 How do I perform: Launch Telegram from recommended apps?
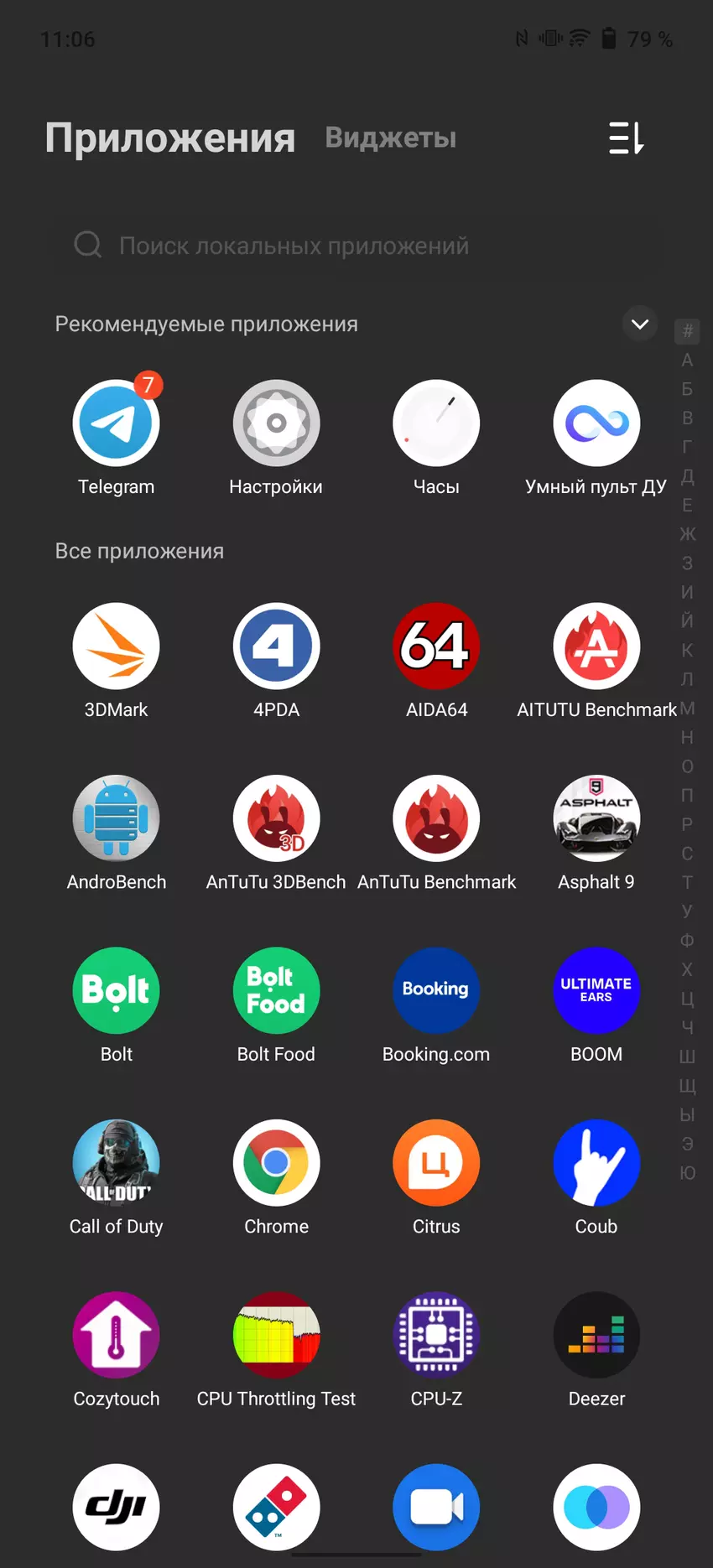116,423
